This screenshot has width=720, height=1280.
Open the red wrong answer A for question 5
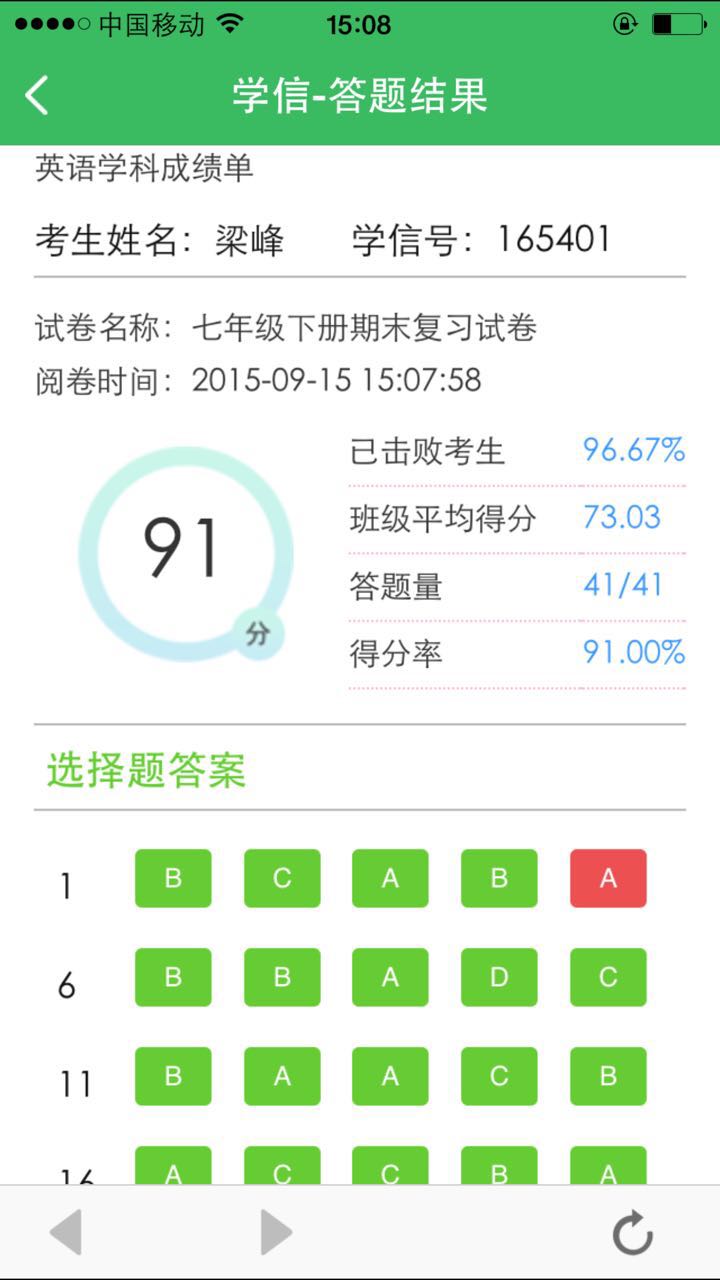pyautogui.click(x=608, y=878)
